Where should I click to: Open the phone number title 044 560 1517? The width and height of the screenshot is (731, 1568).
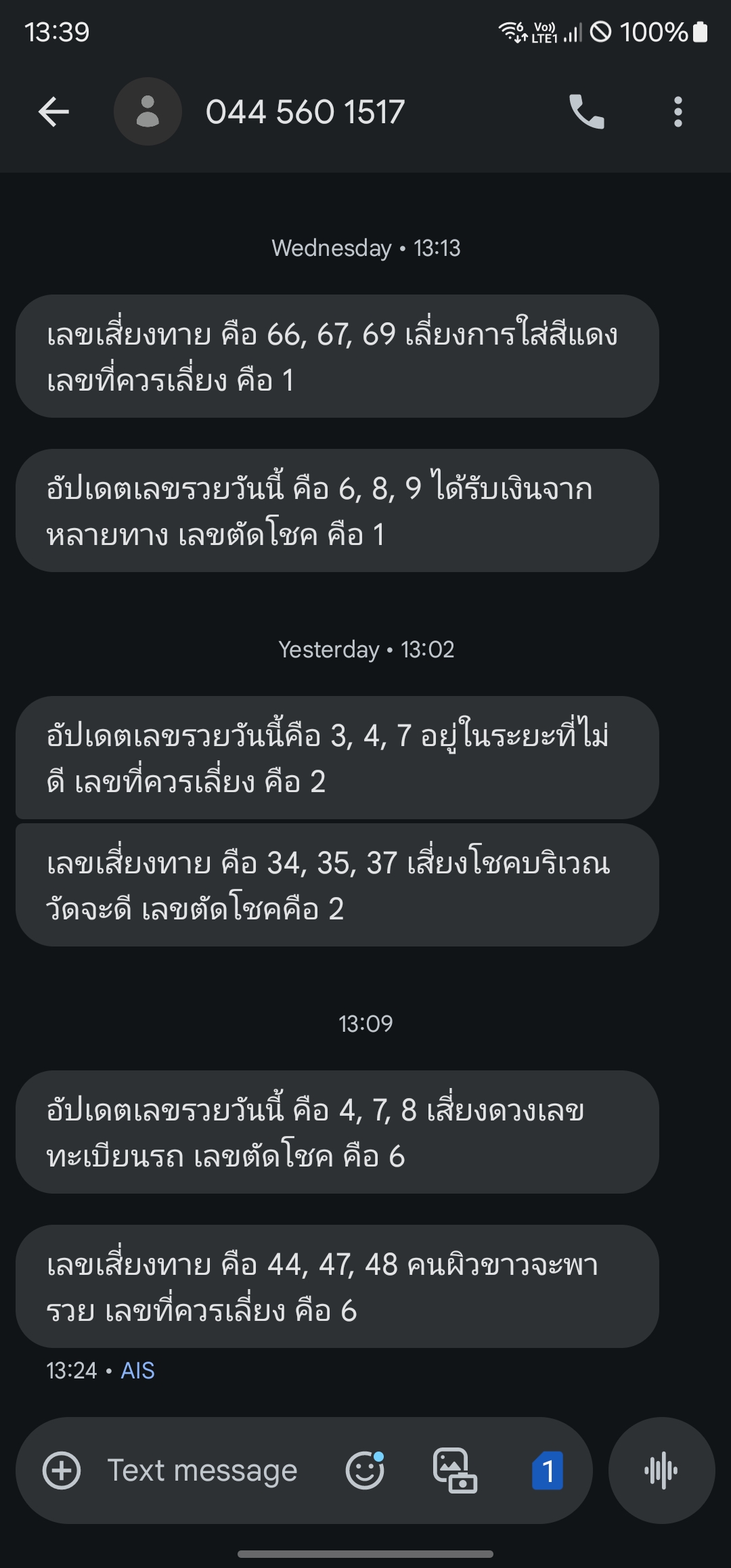tap(305, 112)
